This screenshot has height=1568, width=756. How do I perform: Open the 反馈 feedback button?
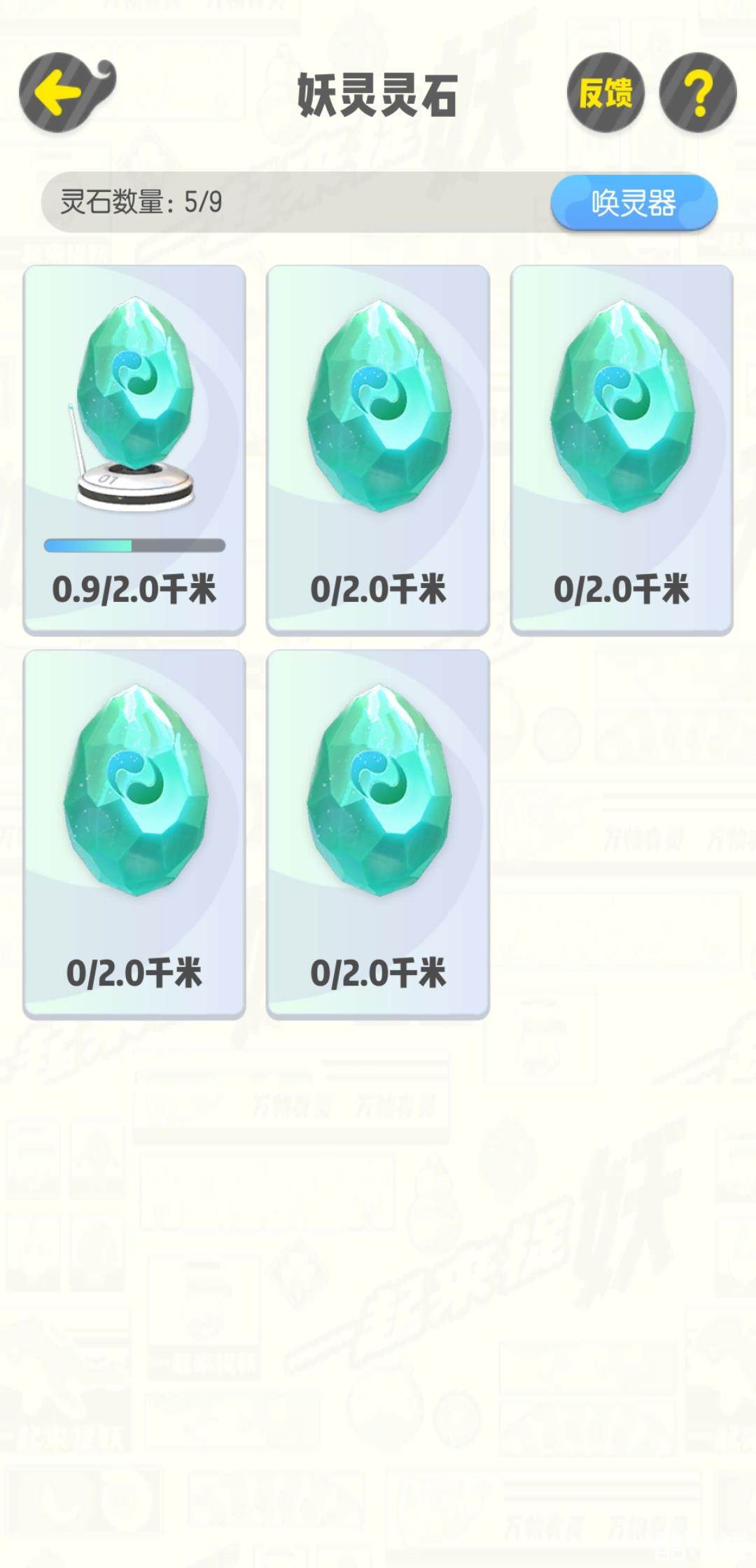coord(605,92)
